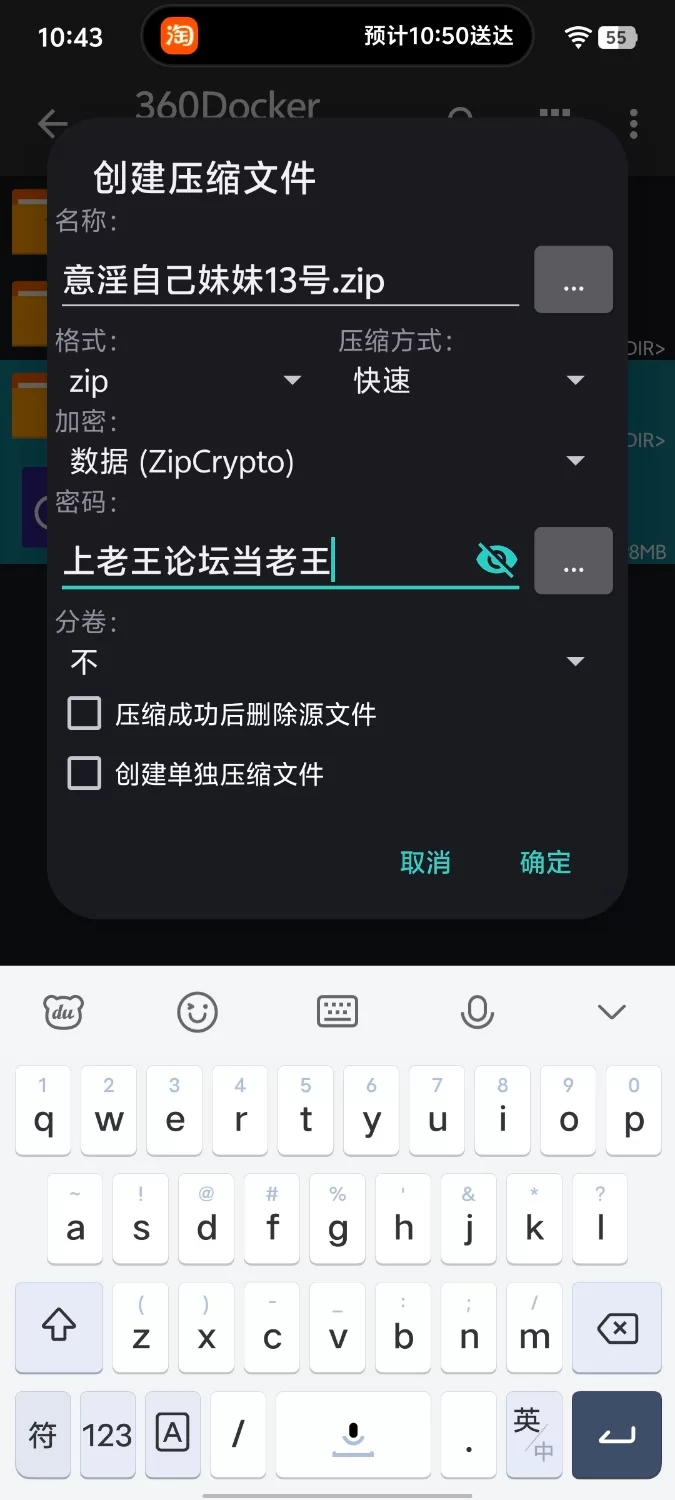
Task: Hit the keyboard backspace key
Action: (617, 1328)
